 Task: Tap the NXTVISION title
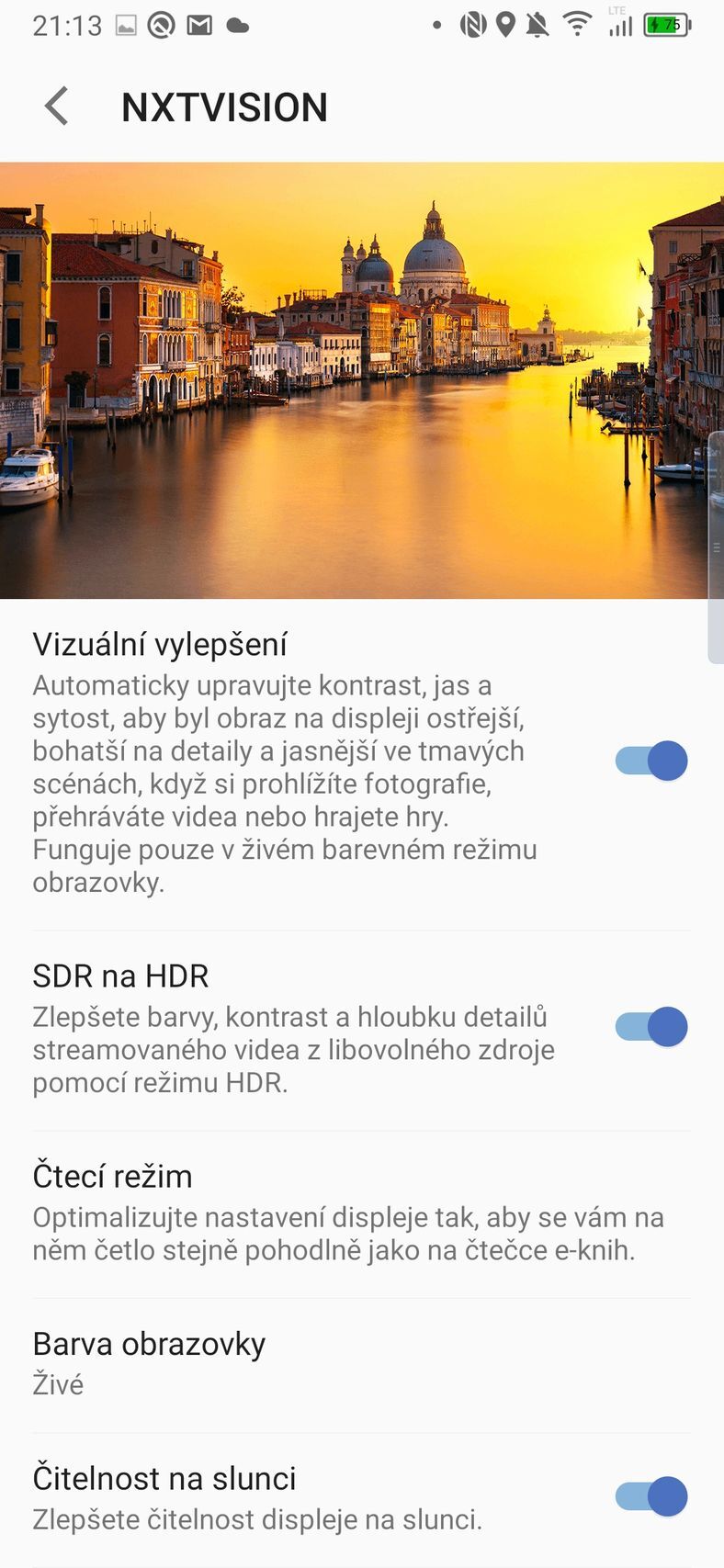click(x=225, y=107)
